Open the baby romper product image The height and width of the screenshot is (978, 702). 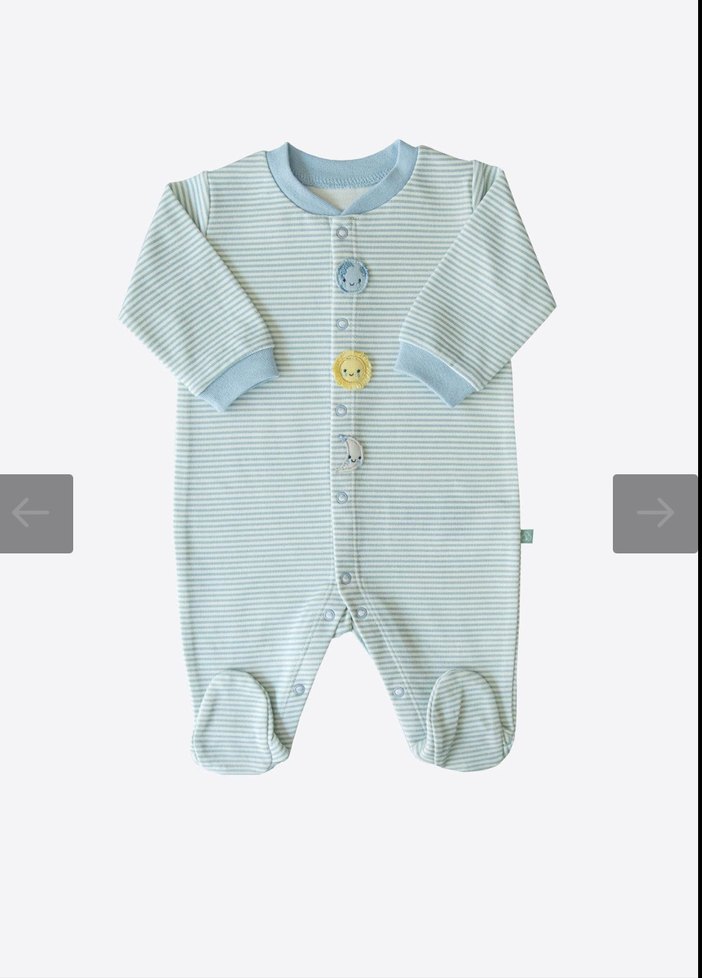[340, 450]
